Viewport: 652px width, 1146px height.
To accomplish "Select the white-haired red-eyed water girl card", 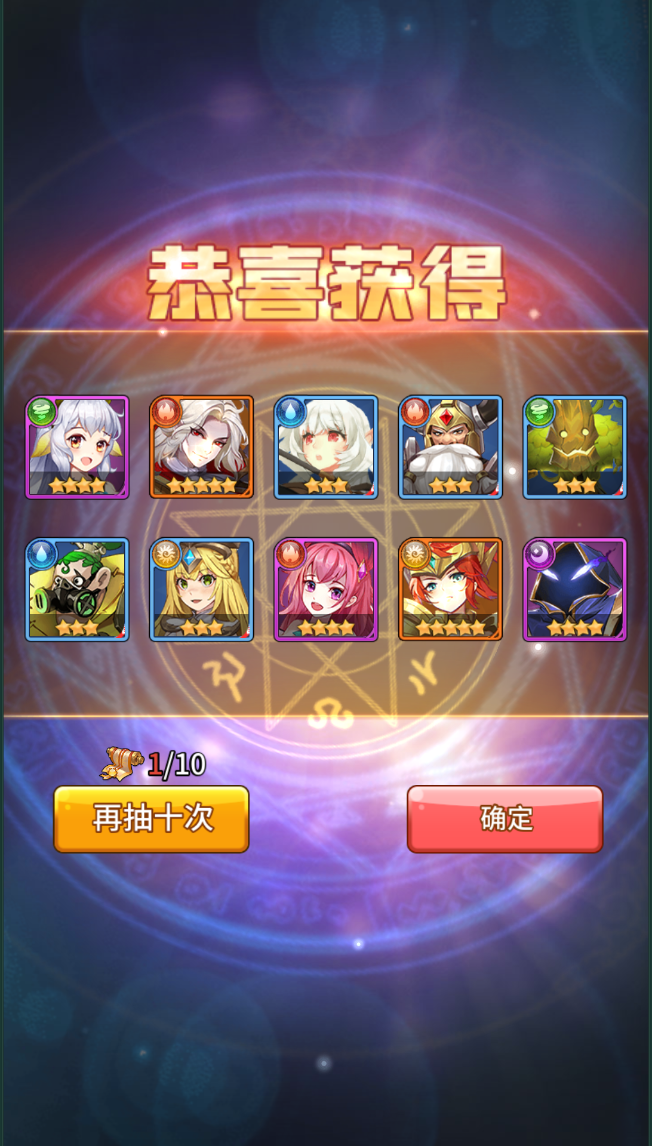I will tap(326, 447).
